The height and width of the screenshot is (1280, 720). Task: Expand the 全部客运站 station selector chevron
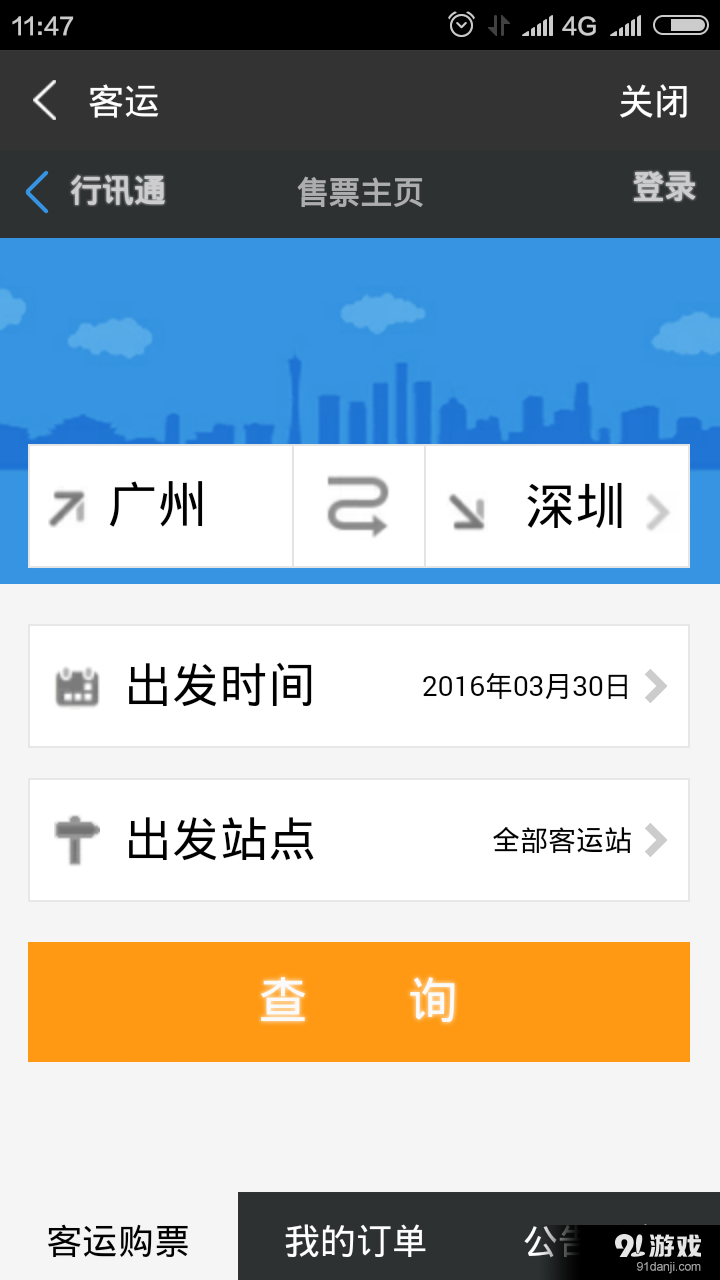(658, 840)
